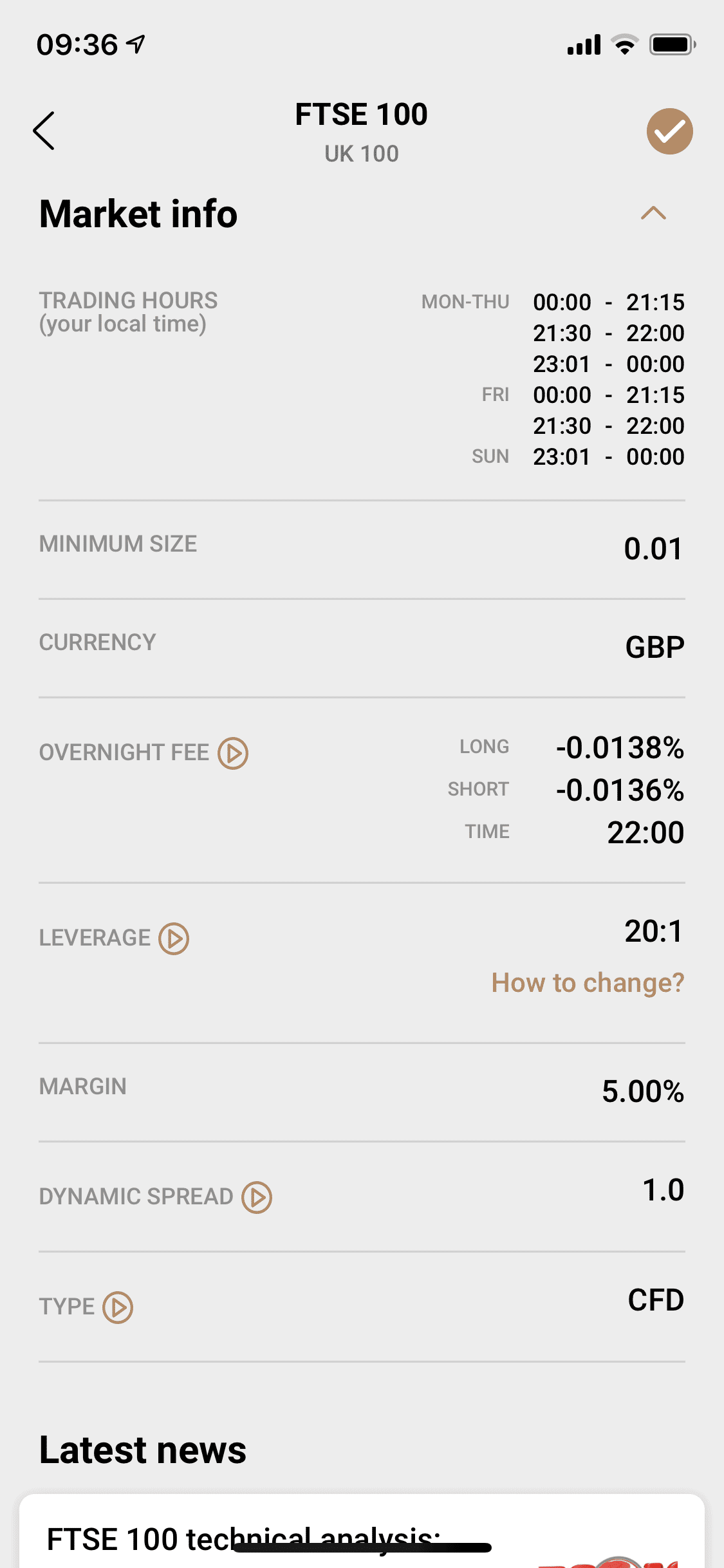Select the FTSE 100 title

(361, 113)
